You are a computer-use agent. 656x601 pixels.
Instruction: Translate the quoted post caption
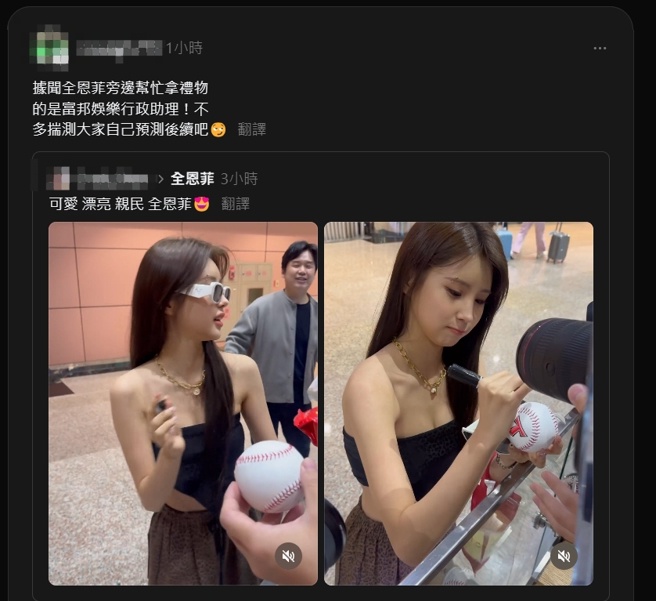(x=235, y=203)
